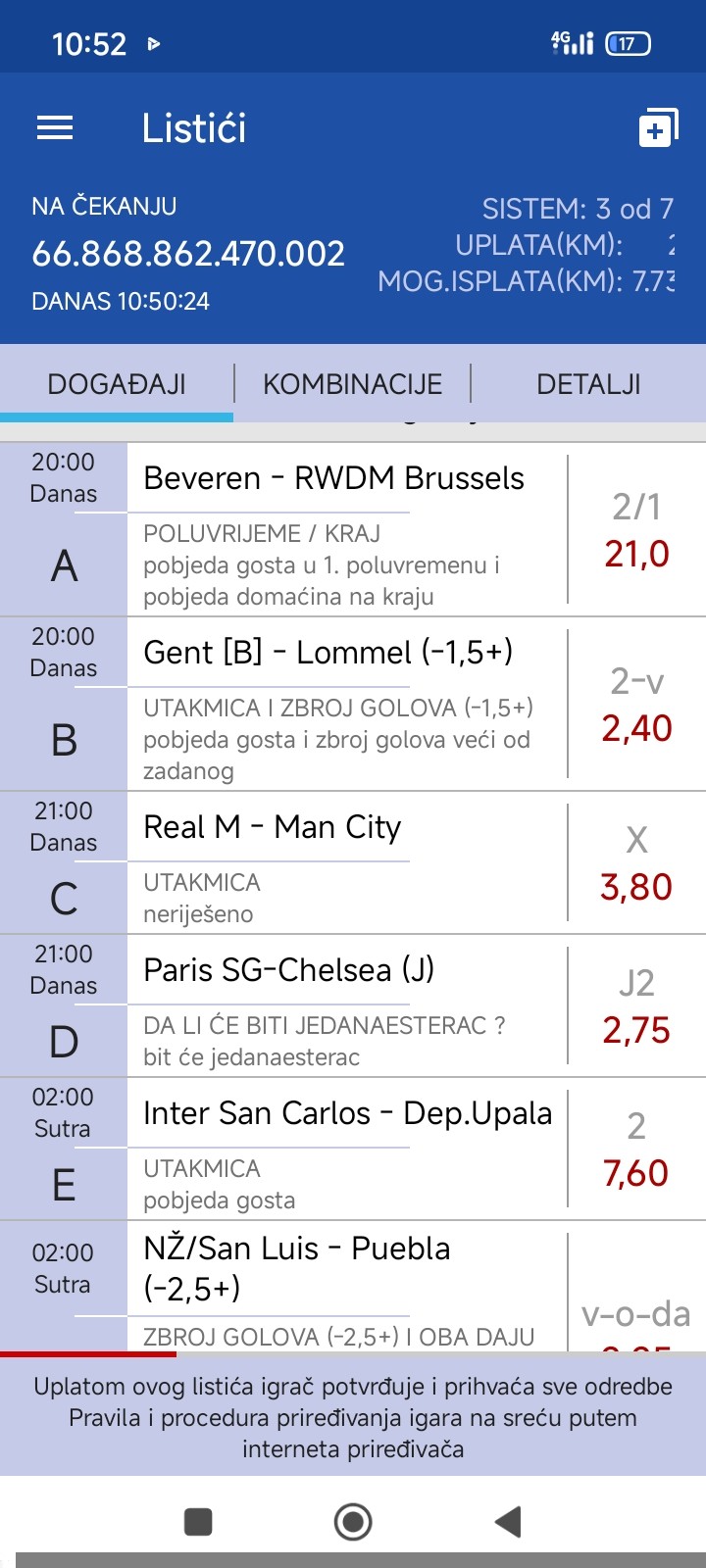Open the Gent [B] - Lommel event
The height and width of the screenshot is (1568, 706).
coord(328,653)
